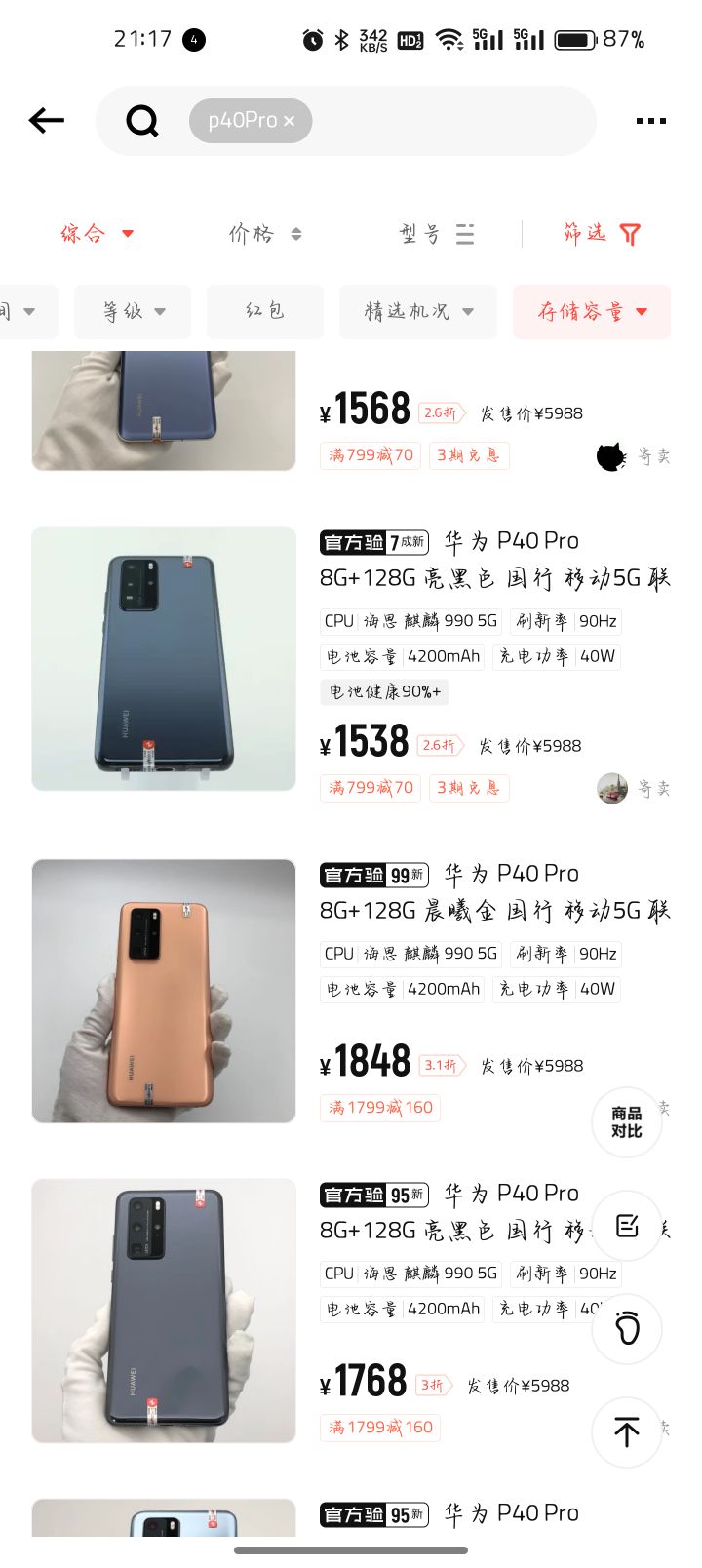Open the 筛选 filter panel
Image resolution: width=702 pixels, height=1568 pixels.
(601, 234)
